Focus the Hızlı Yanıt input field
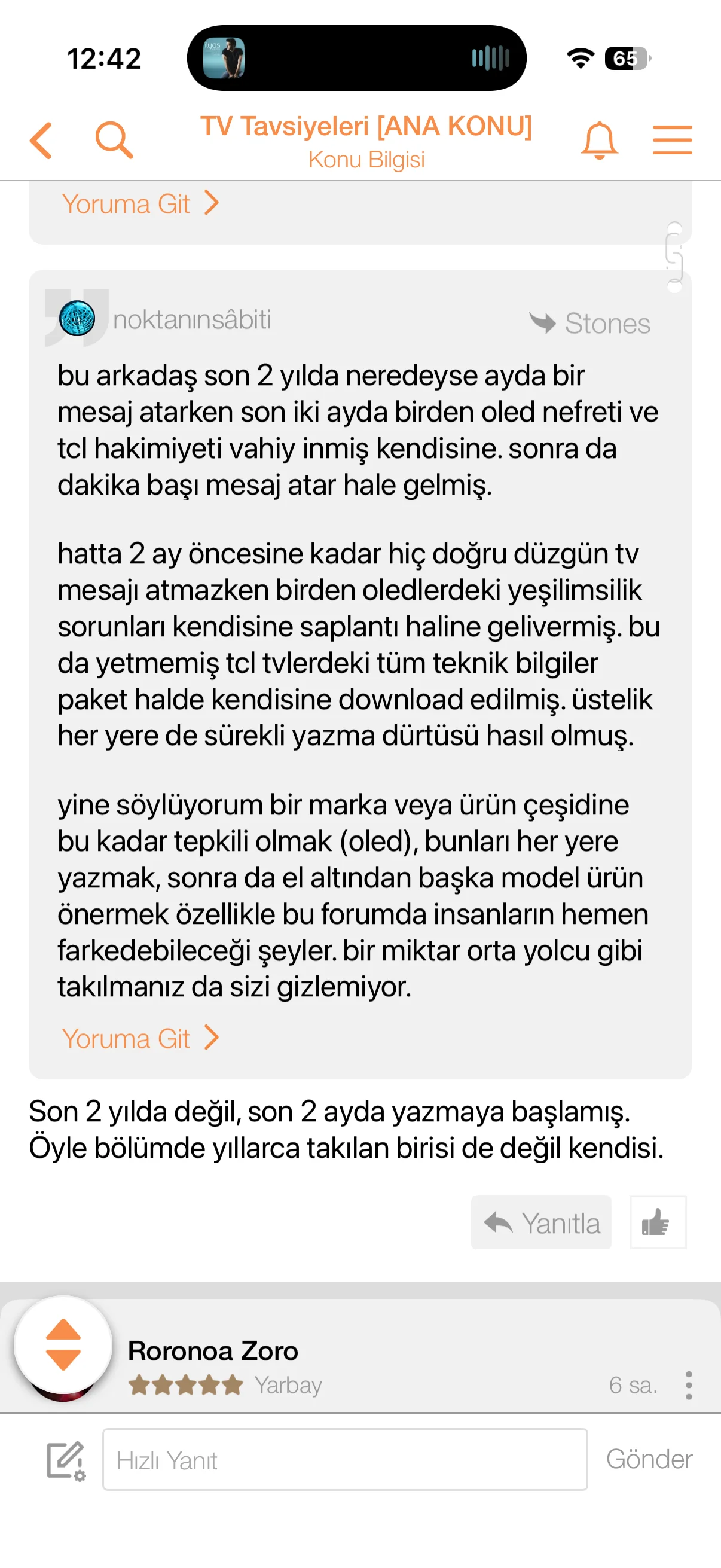The height and width of the screenshot is (1568, 721). 344,1460
